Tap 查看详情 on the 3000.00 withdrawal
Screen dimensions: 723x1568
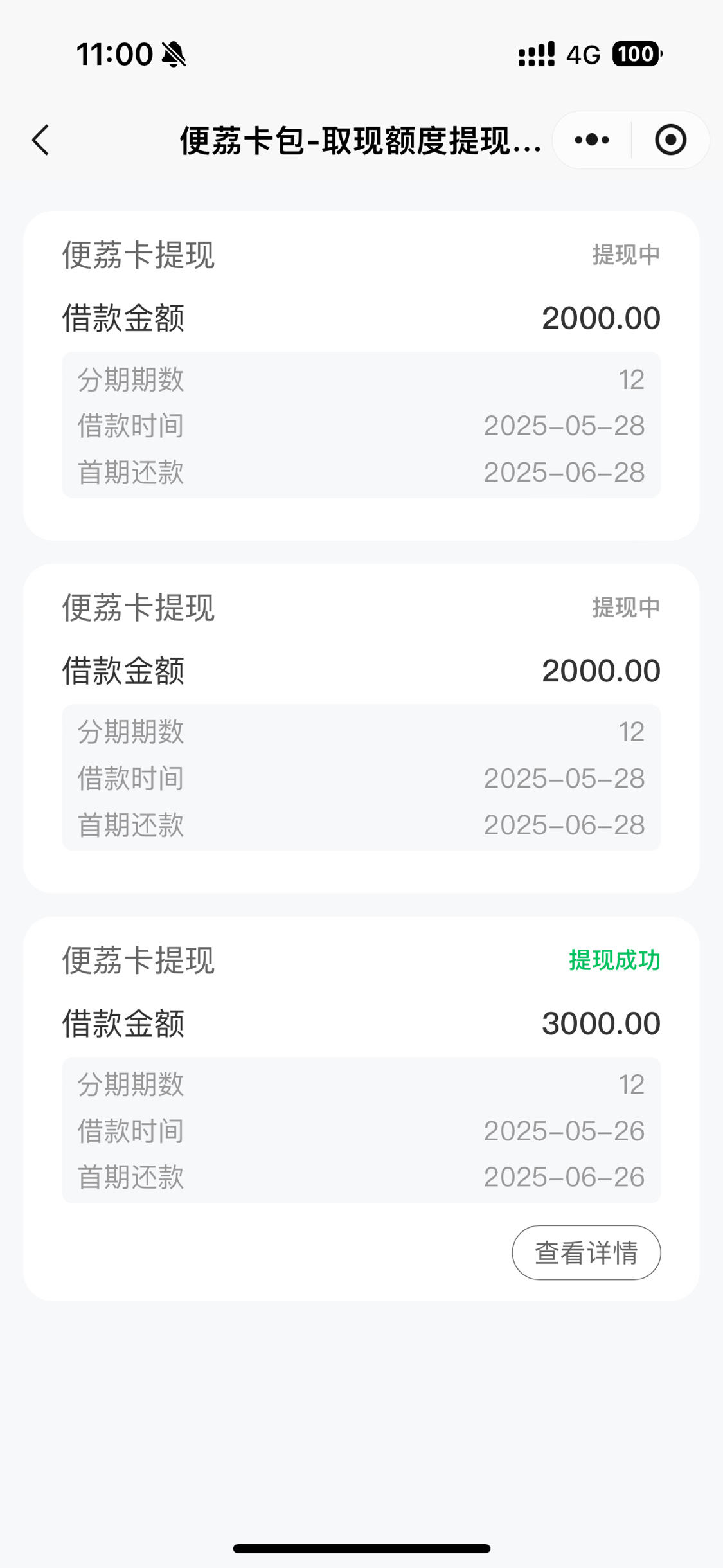click(x=586, y=1252)
